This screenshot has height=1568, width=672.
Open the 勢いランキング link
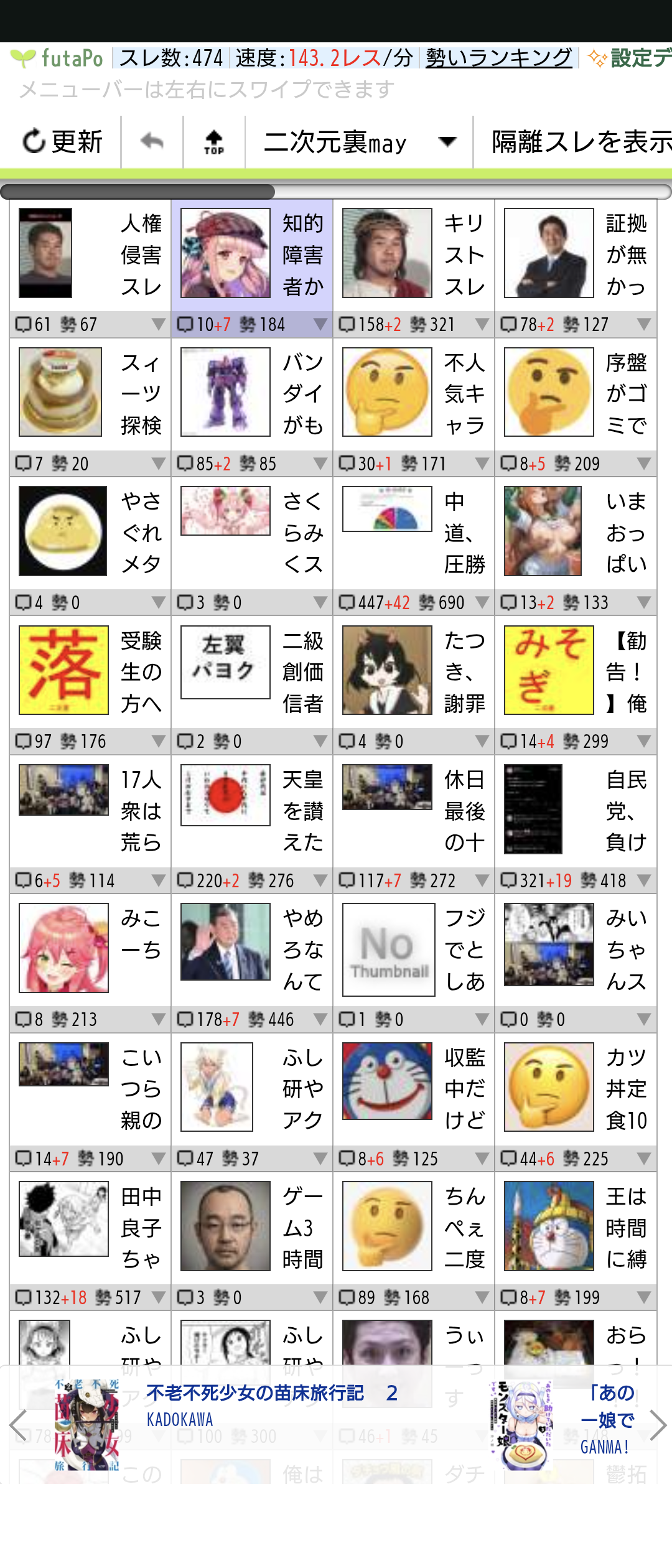point(498,58)
